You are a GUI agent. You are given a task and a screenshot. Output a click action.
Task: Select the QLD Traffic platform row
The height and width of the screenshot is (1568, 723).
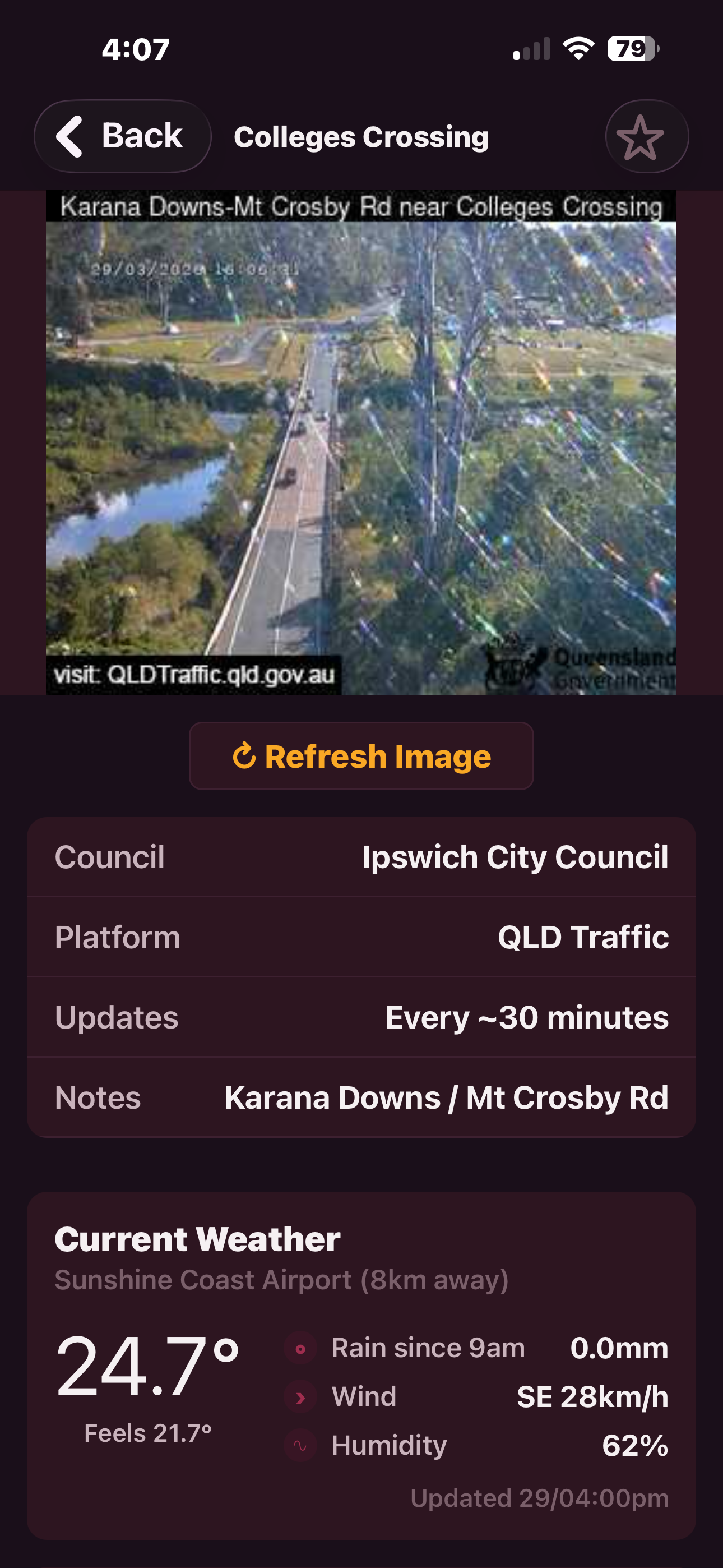click(x=361, y=937)
